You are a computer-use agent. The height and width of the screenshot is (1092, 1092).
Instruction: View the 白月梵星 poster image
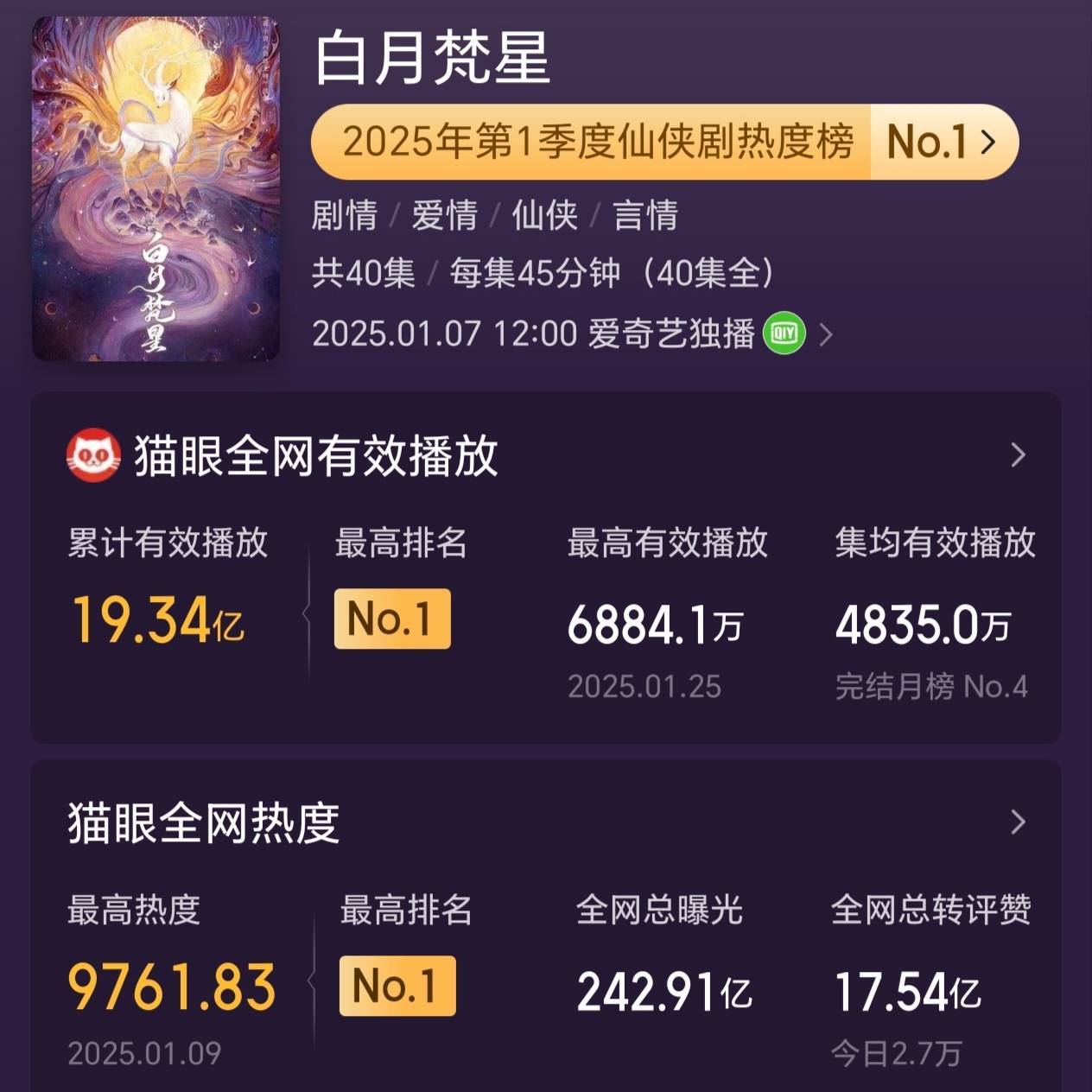pos(156,188)
